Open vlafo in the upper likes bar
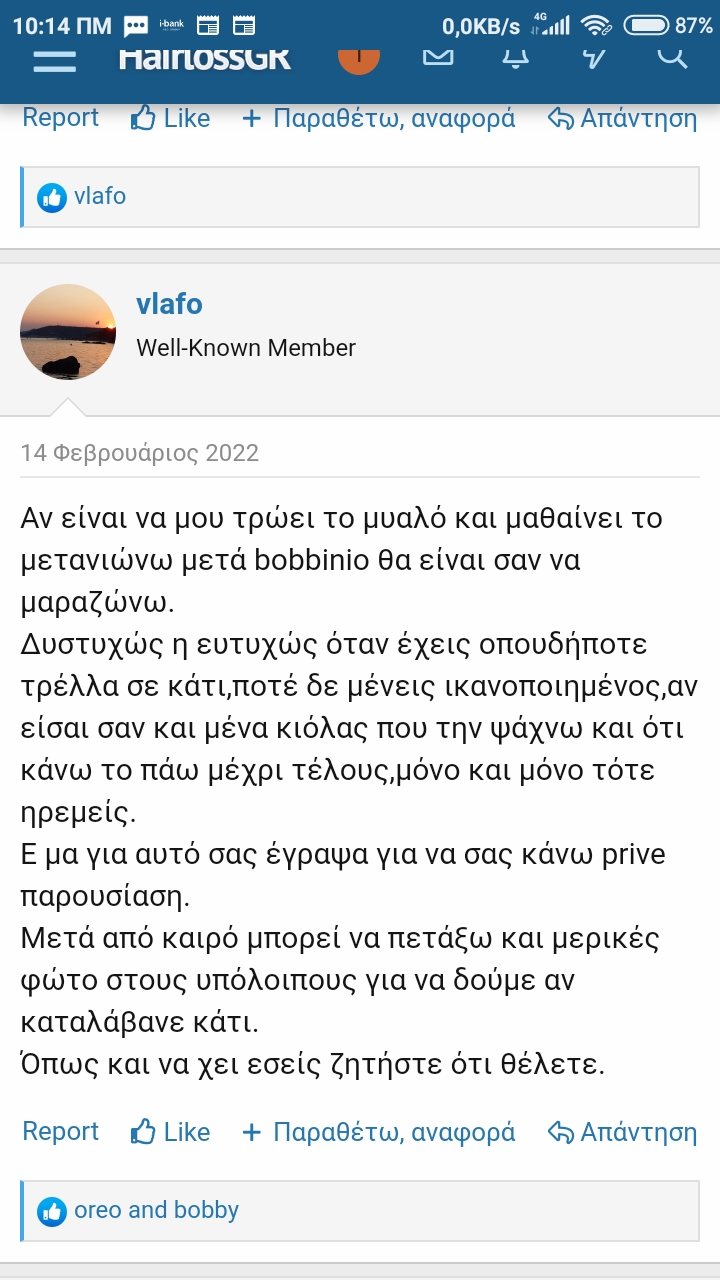Screen dimensions: 720x1280 (x=100, y=196)
